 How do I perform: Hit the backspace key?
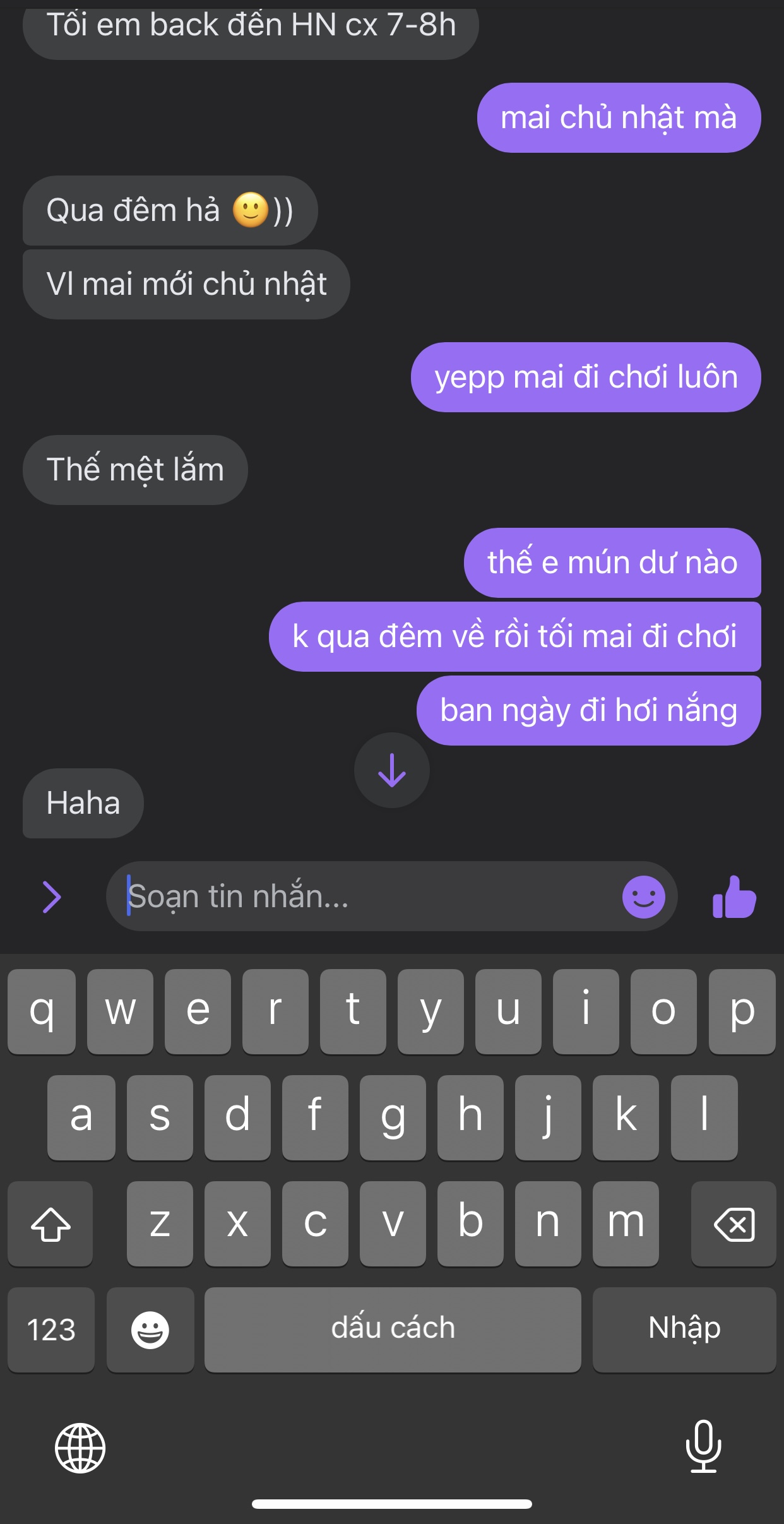[734, 1223]
